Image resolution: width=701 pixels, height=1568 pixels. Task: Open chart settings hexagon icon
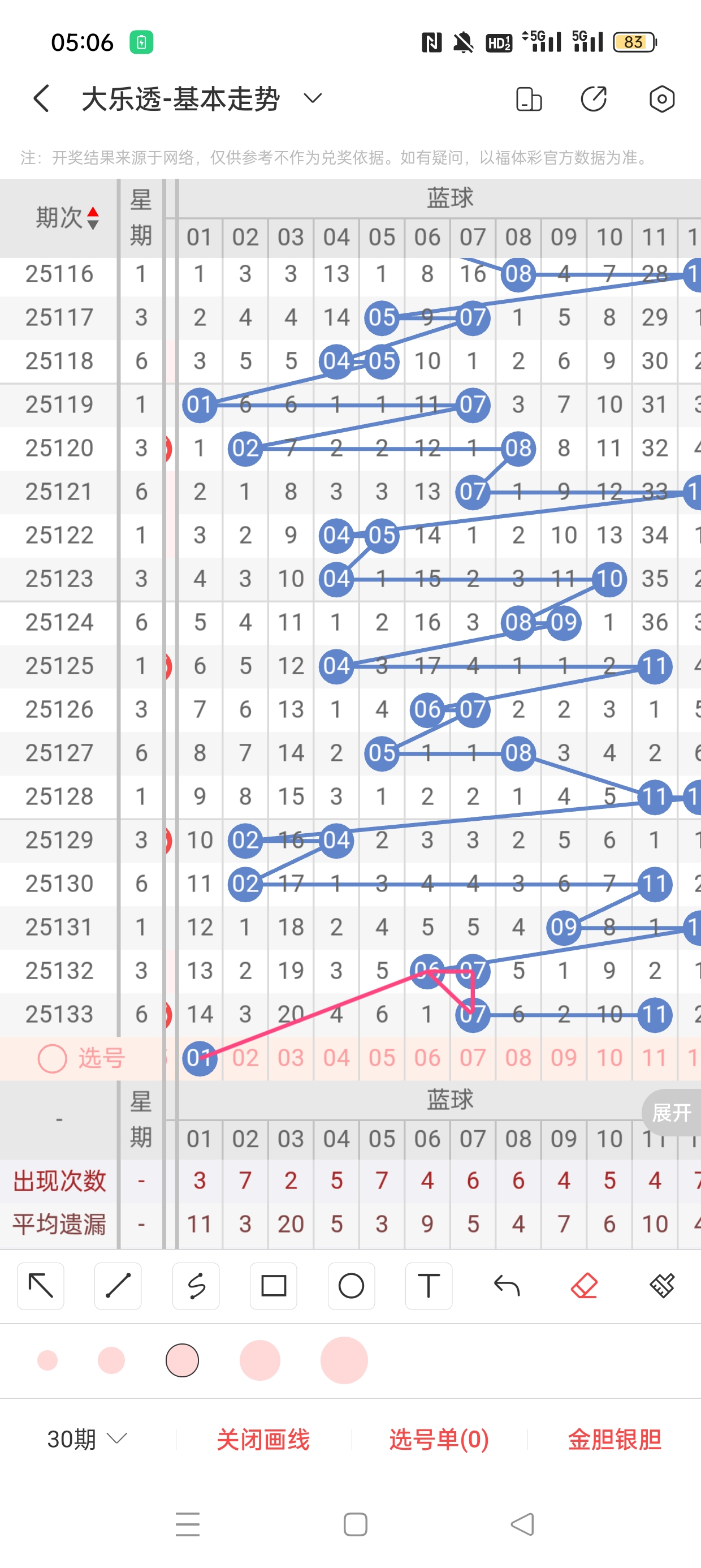661,98
